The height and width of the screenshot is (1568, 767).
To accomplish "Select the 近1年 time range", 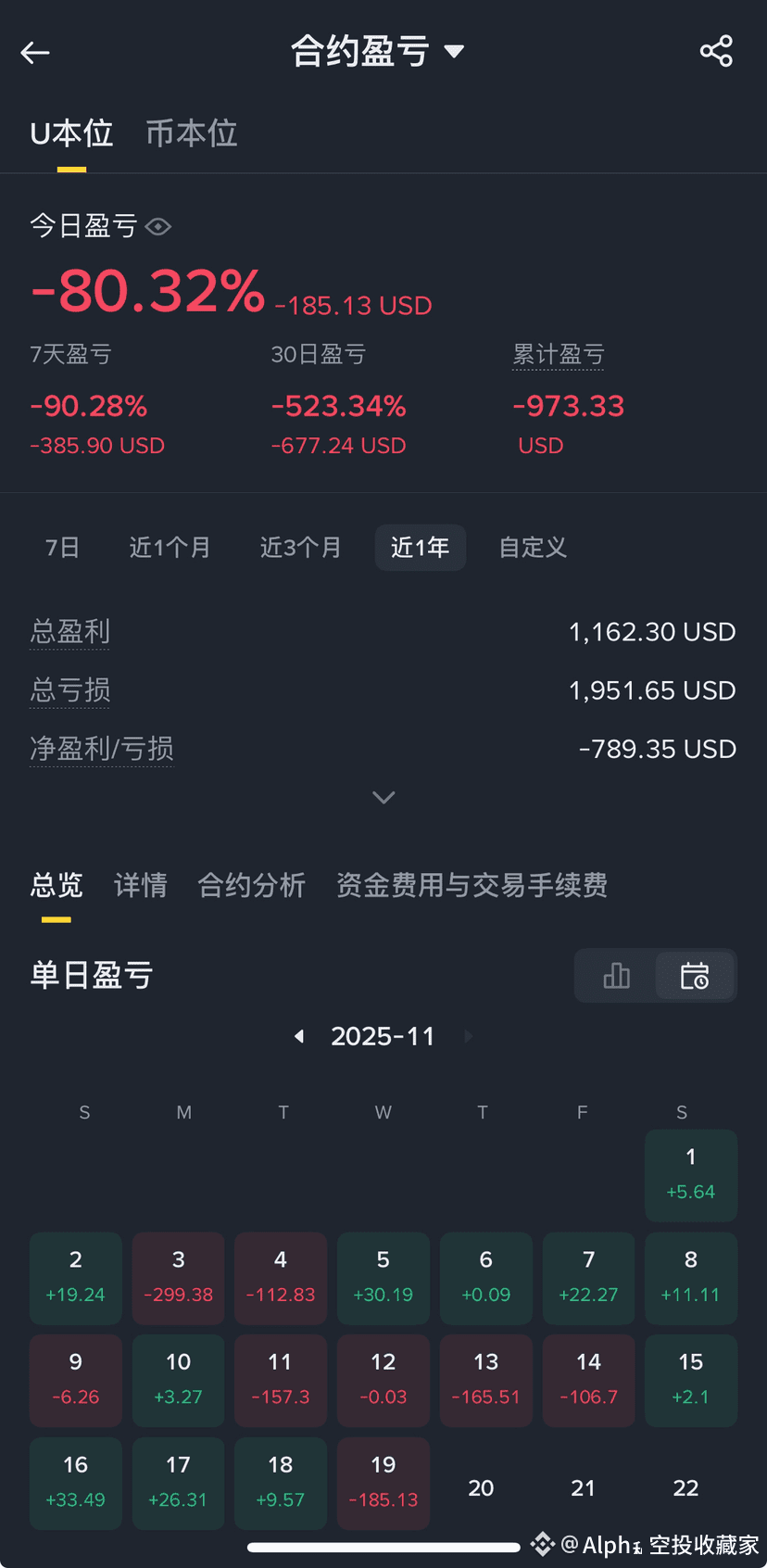I will (x=421, y=548).
